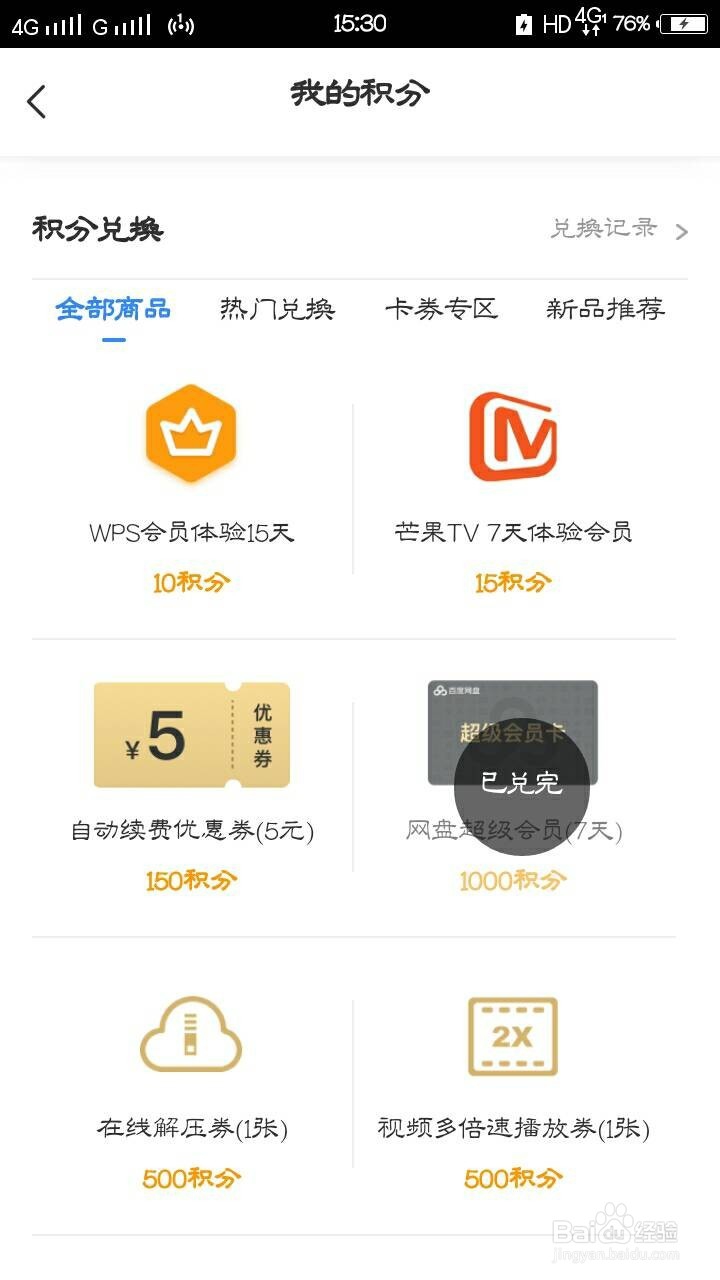Image resolution: width=720 pixels, height=1280 pixels.
Task: Click 500积分 under 在线解压券
Action: (191, 1178)
